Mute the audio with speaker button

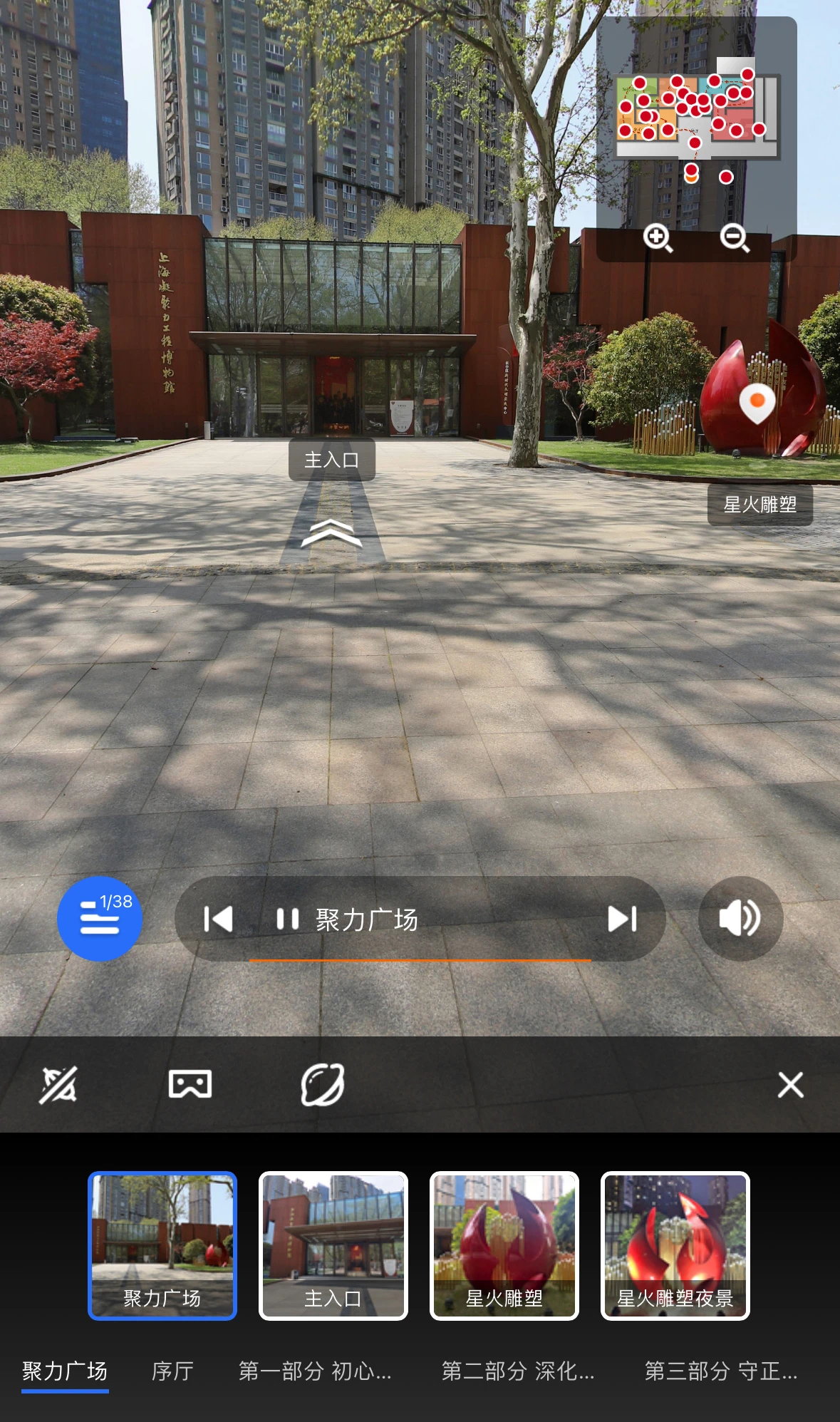tap(740, 918)
